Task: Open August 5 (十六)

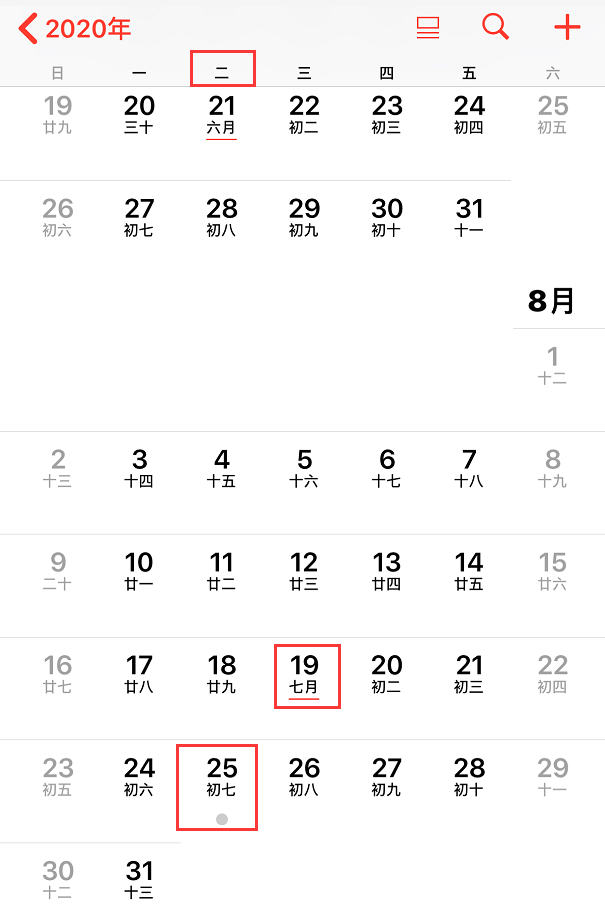Action: (x=304, y=468)
